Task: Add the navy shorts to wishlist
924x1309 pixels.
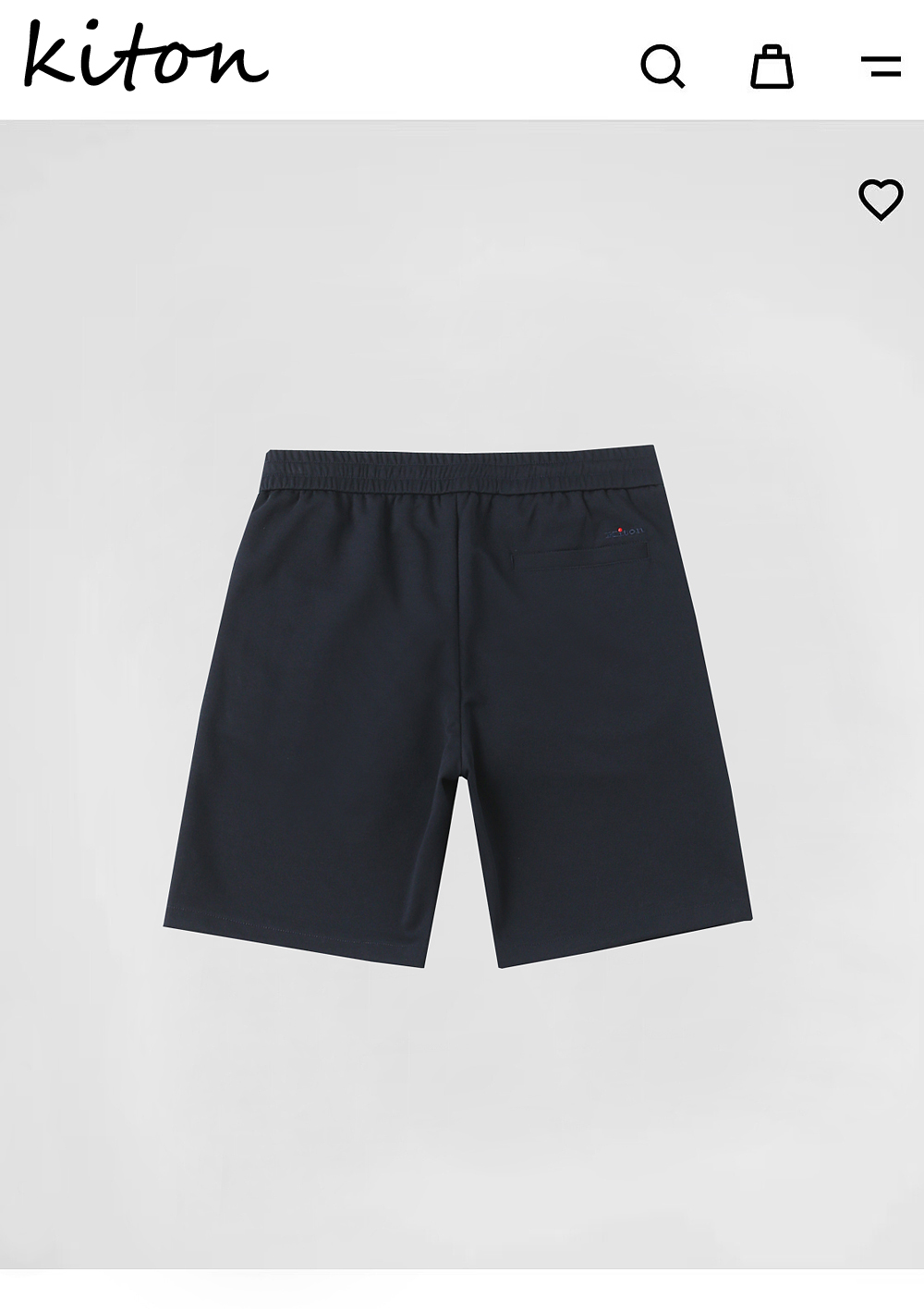Action: (x=881, y=199)
